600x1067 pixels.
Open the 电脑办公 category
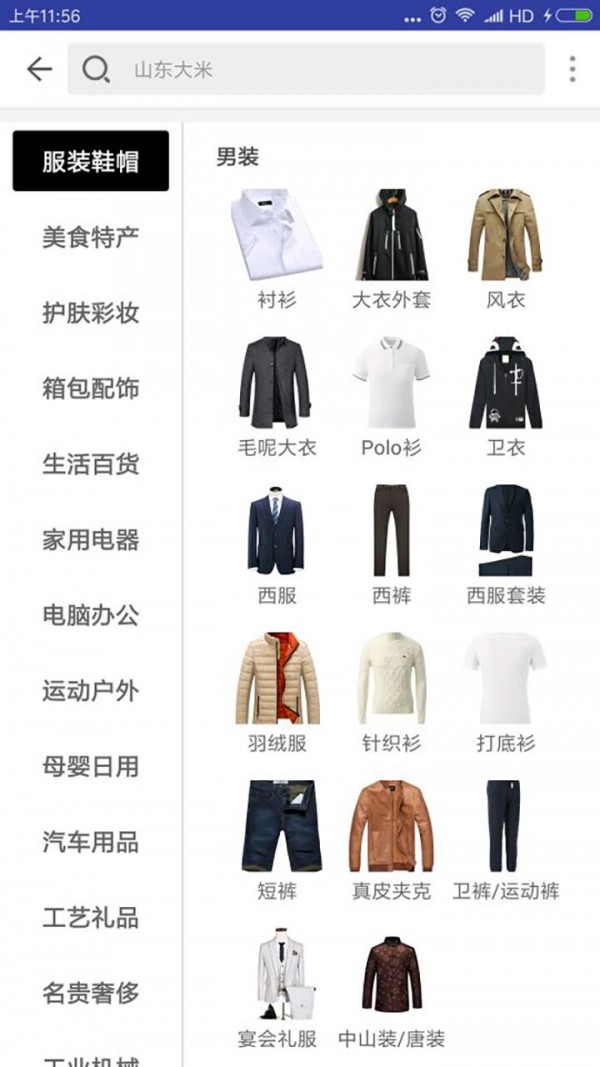click(90, 615)
